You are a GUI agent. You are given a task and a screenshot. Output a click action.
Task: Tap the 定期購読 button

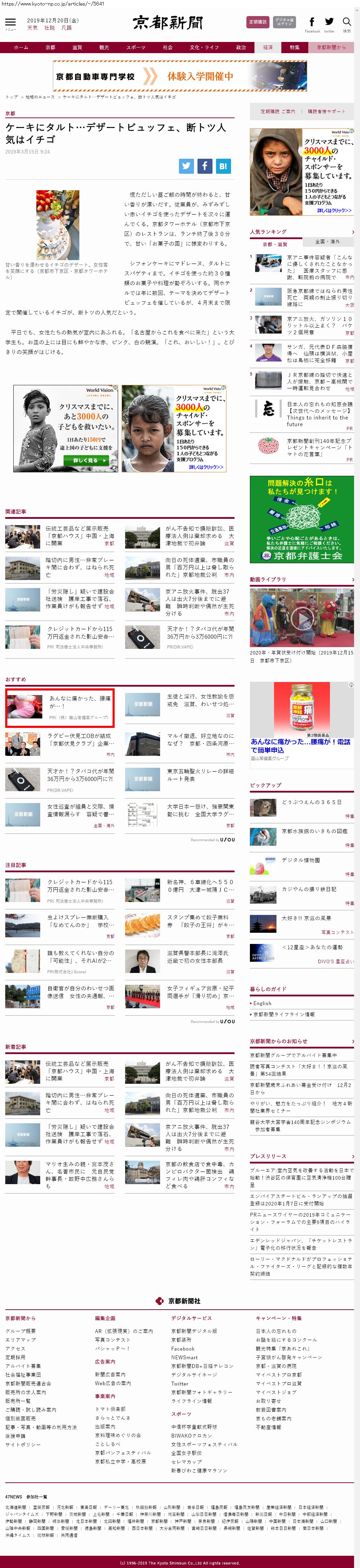[x=257, y=22]
